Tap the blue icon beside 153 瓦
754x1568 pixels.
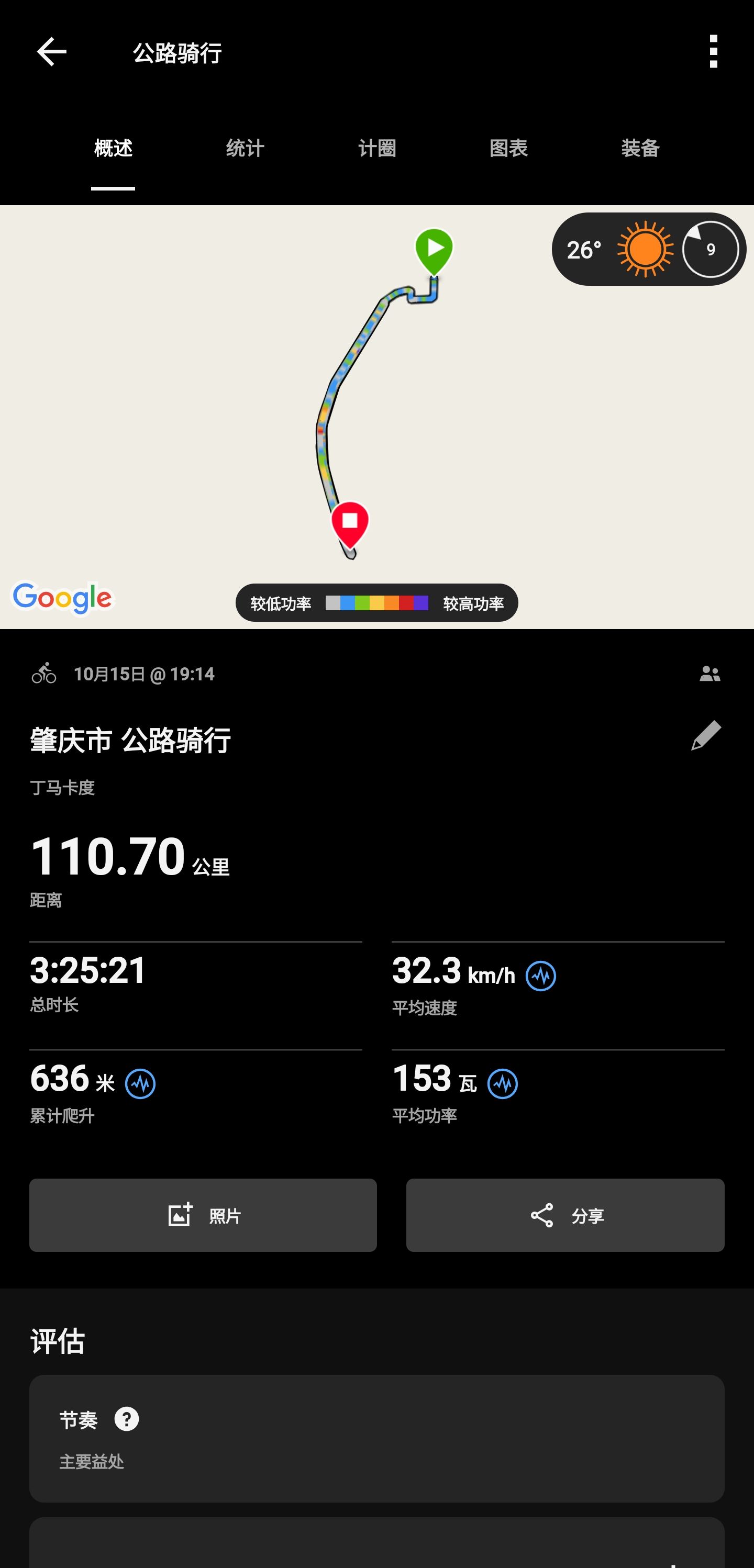[503, 1083]
